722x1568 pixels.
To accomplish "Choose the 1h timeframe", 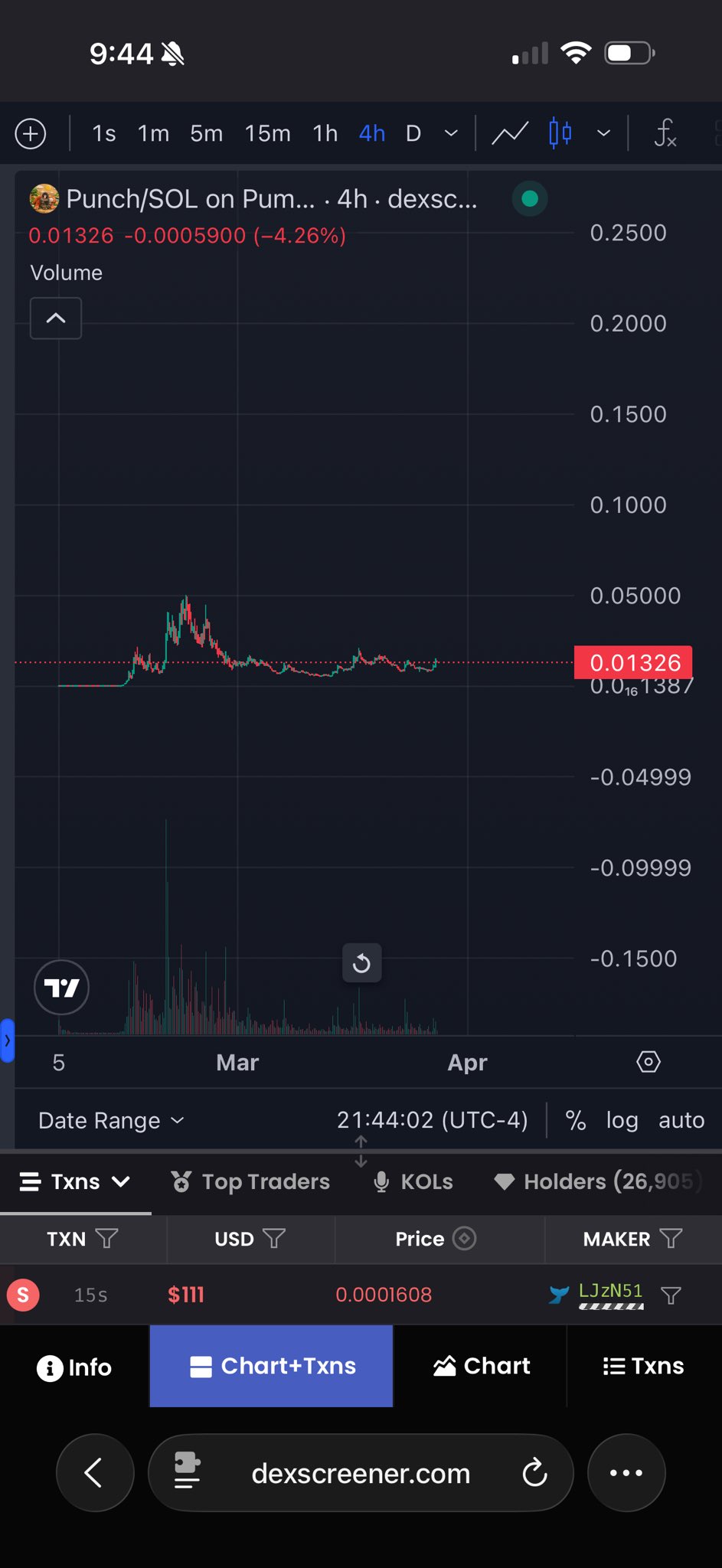I will point(325,134).
